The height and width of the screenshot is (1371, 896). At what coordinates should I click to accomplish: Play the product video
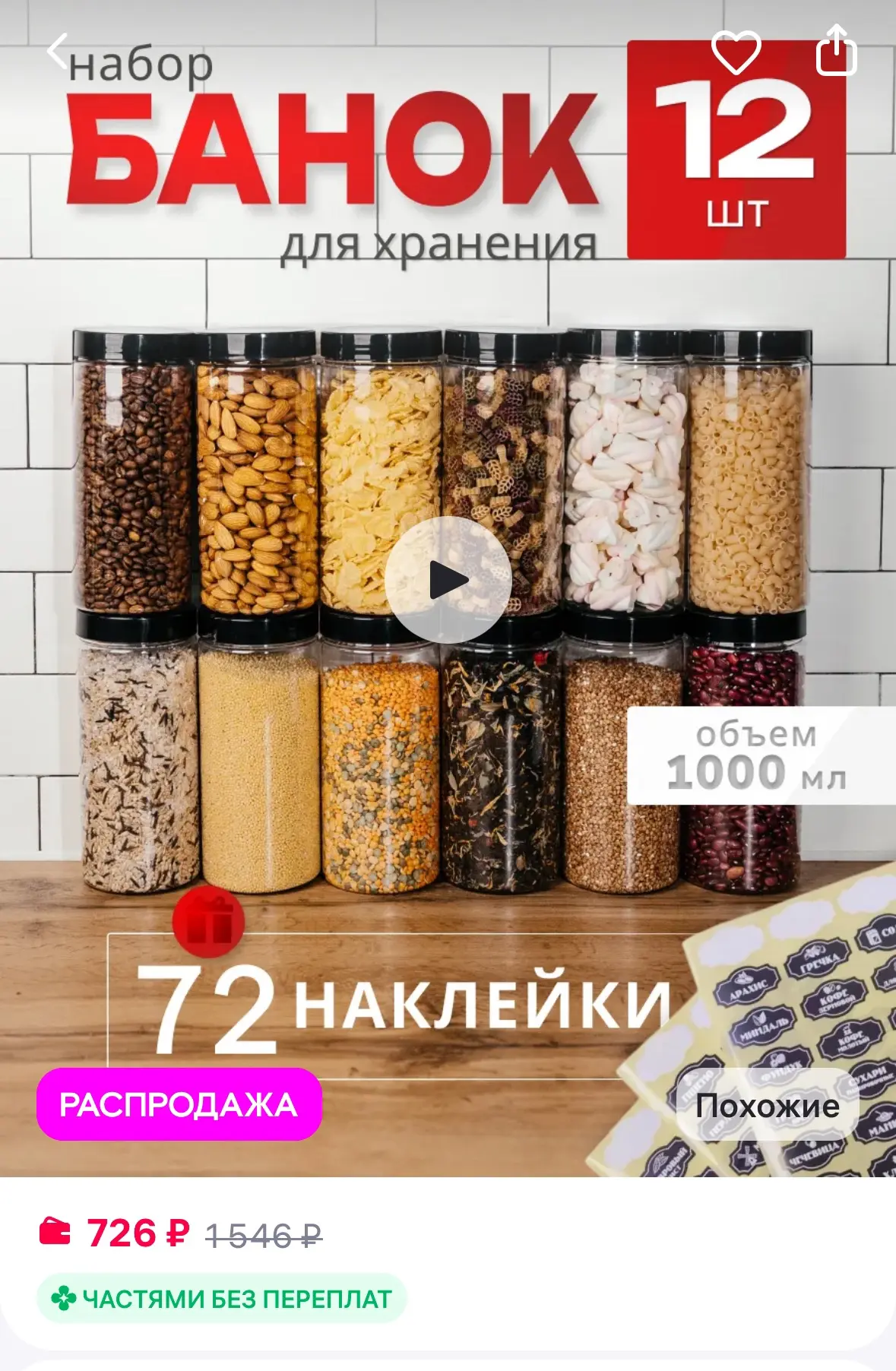[x=448, y=580]
